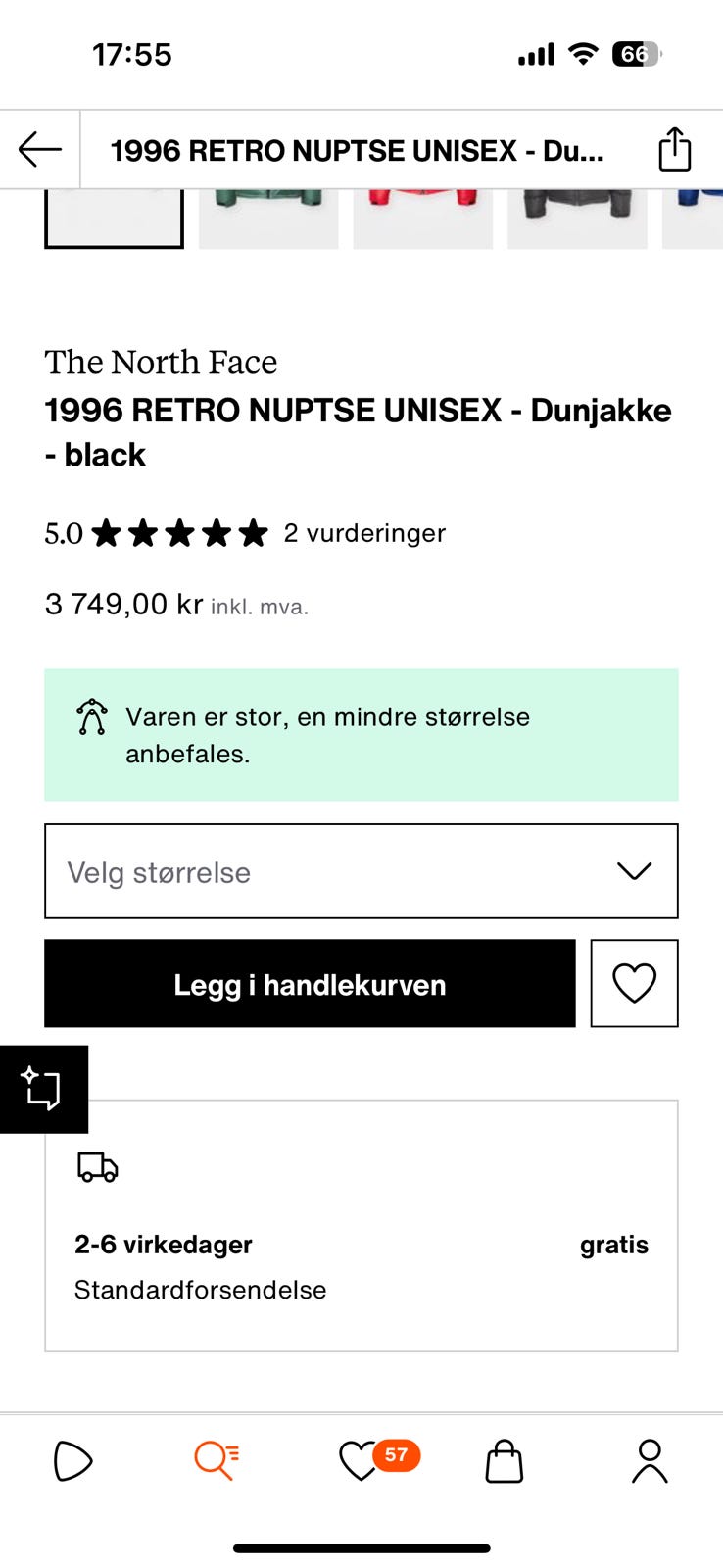The width and height of the screenshot is (723, 1568).
Task: Open the shopping bag icon
Action: 503,1460
